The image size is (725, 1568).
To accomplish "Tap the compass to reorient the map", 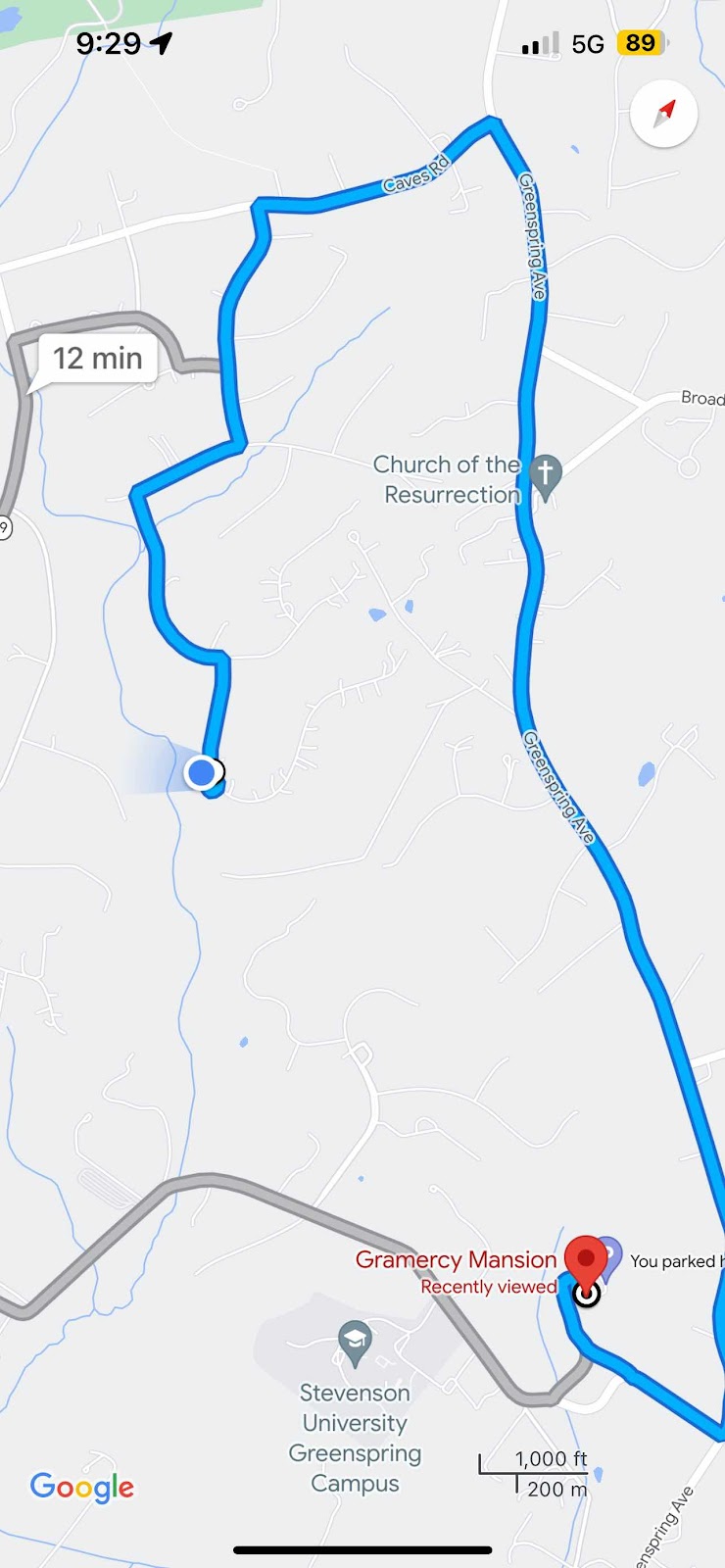I will pos(664,114).
